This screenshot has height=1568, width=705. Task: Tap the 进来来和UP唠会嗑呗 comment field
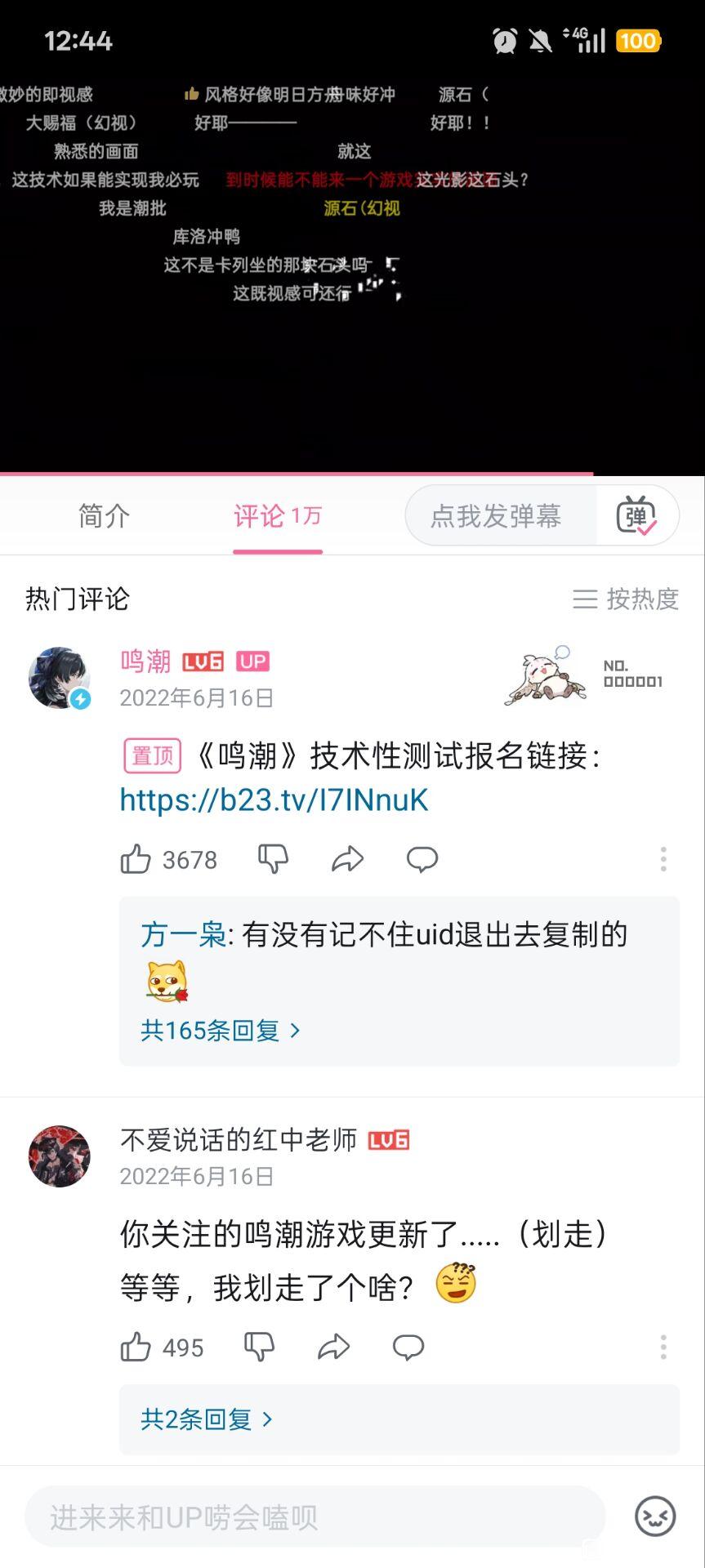pyautogui.click(x=315, y=1517)
